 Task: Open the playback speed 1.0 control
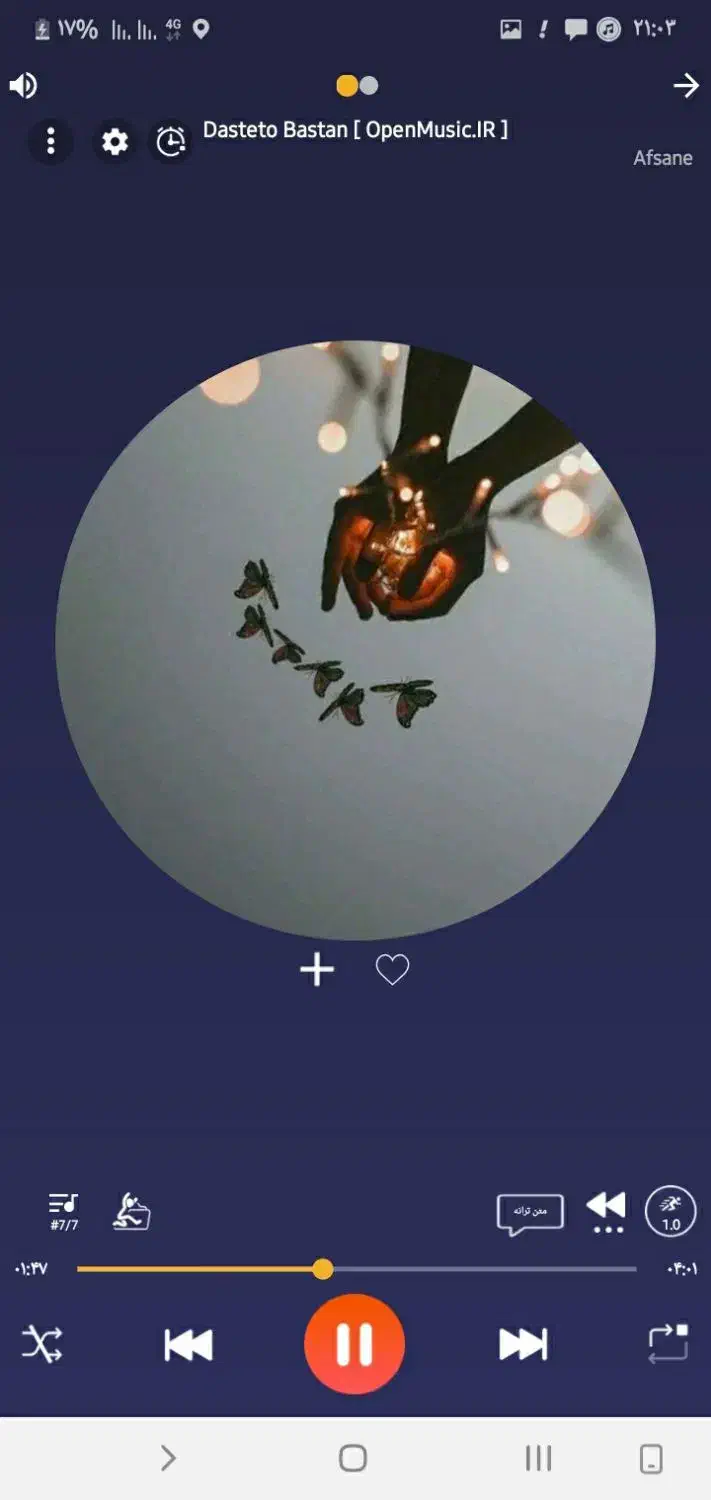click(x=671, y=1213)
